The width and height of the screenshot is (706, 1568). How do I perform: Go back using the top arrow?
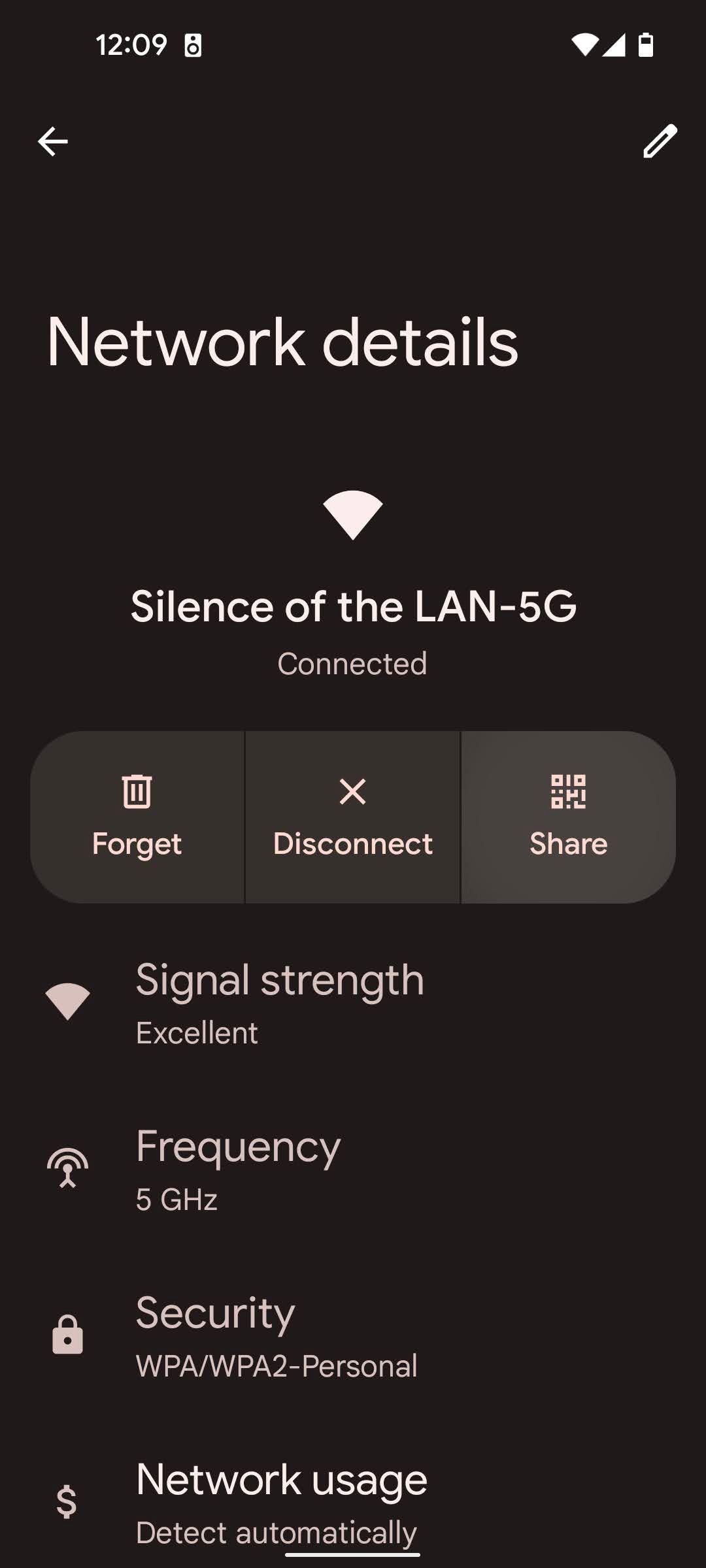53,141
